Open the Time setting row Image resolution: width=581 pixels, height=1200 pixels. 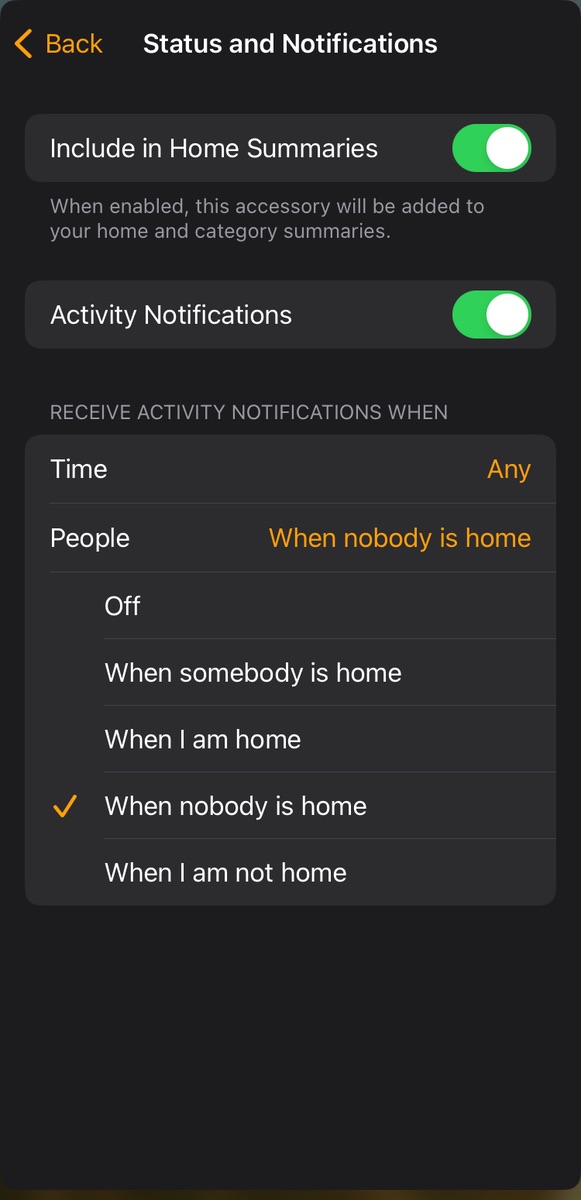[x=290, y=469]
